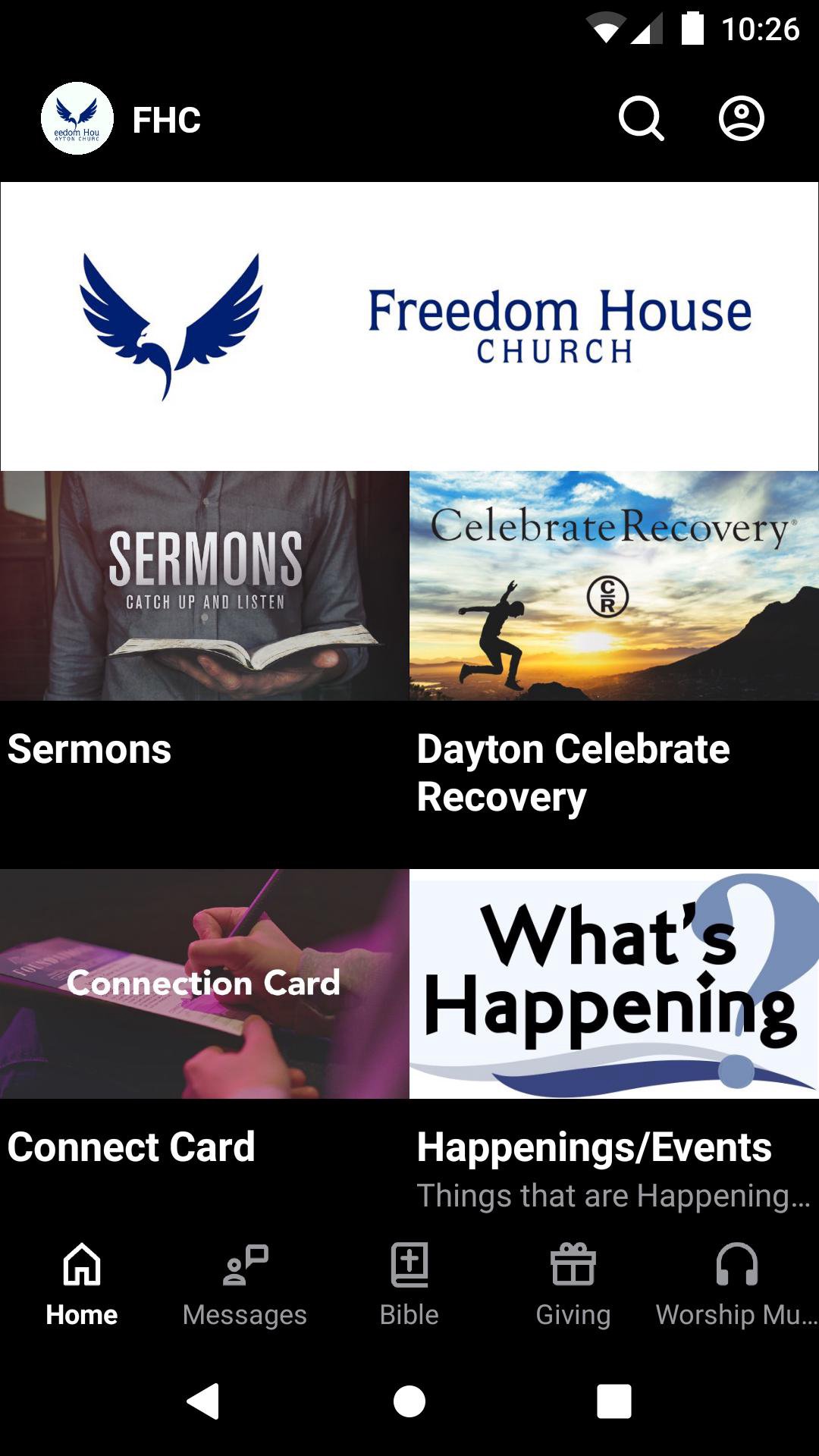819x1456 pixels.
Task: Open the Worship Music tab
Action: [736, 1283]
